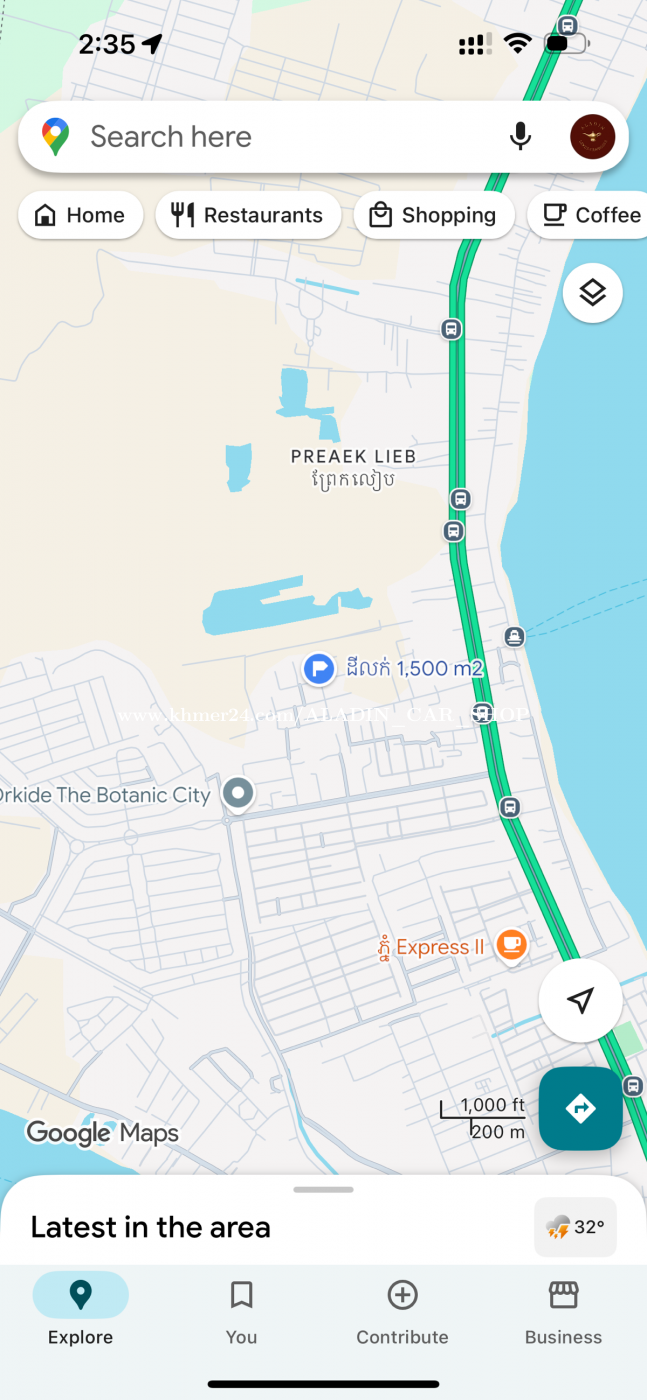This screenshot has width=647, height=1400.
Task: Choose the Shopping chip
Action: [x=434, y=215]
